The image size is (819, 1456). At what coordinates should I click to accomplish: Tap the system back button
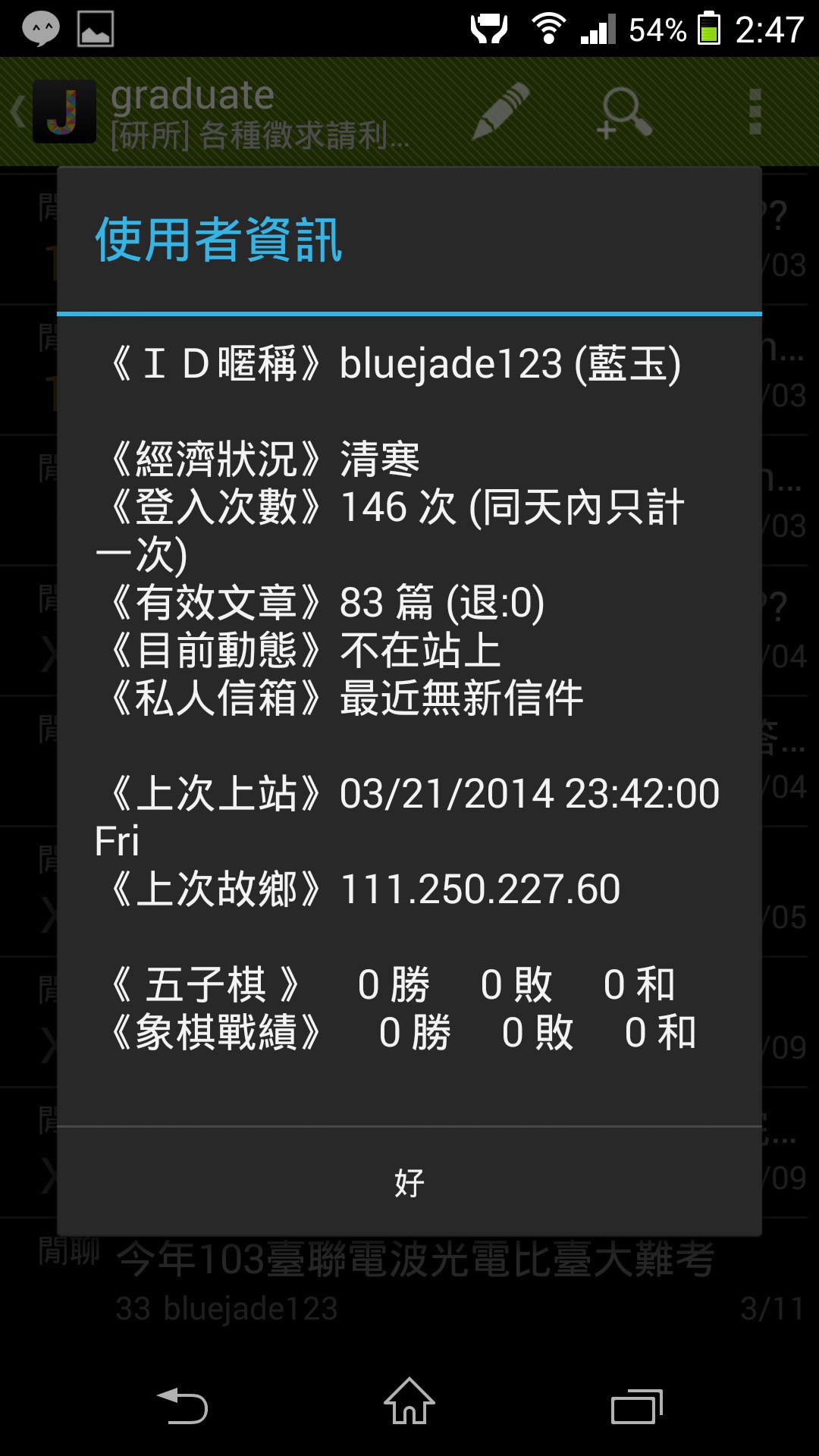[182, 1407]
